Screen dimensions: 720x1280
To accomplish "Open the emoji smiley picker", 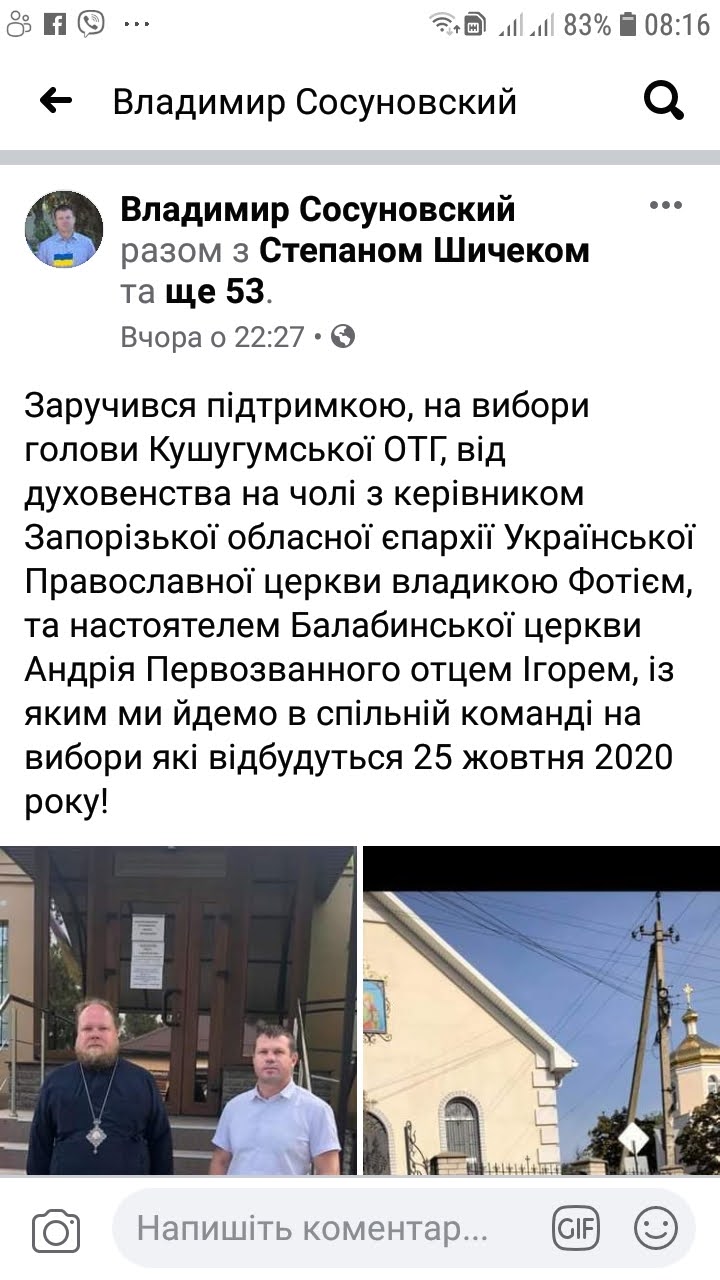I will pos(656,1229).
